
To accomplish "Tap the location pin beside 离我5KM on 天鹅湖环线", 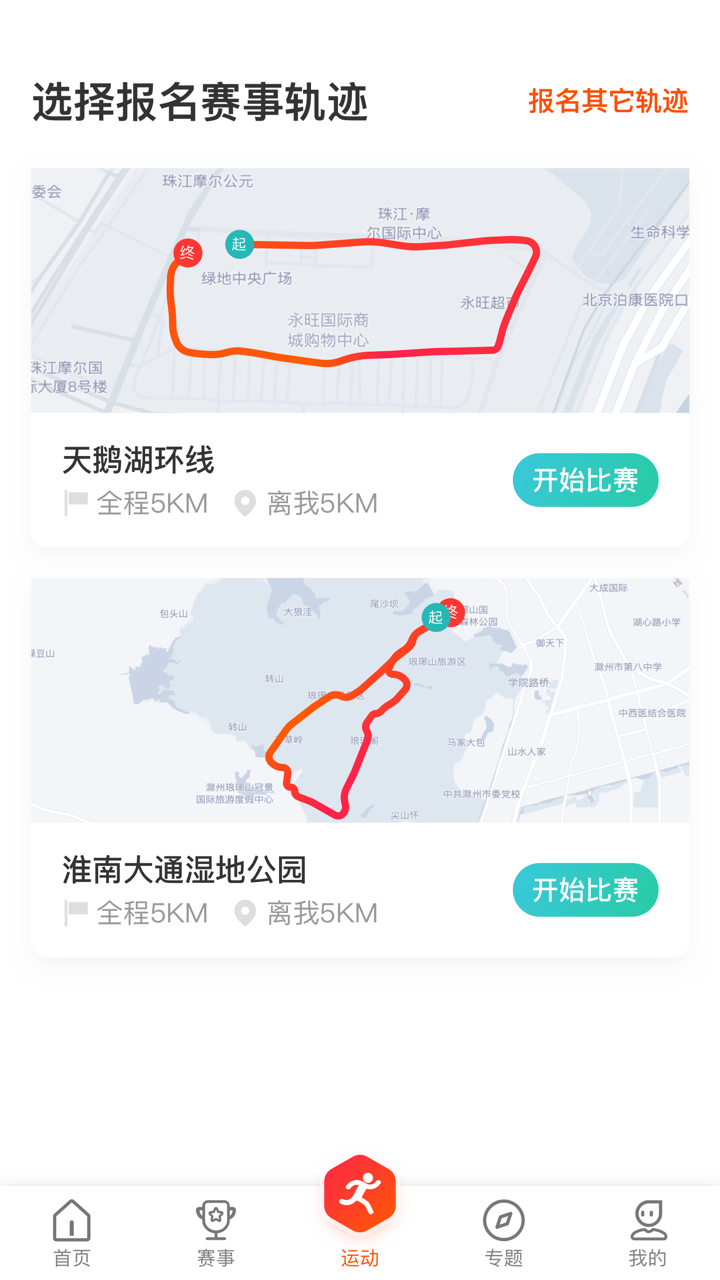I will coord(247,504).
